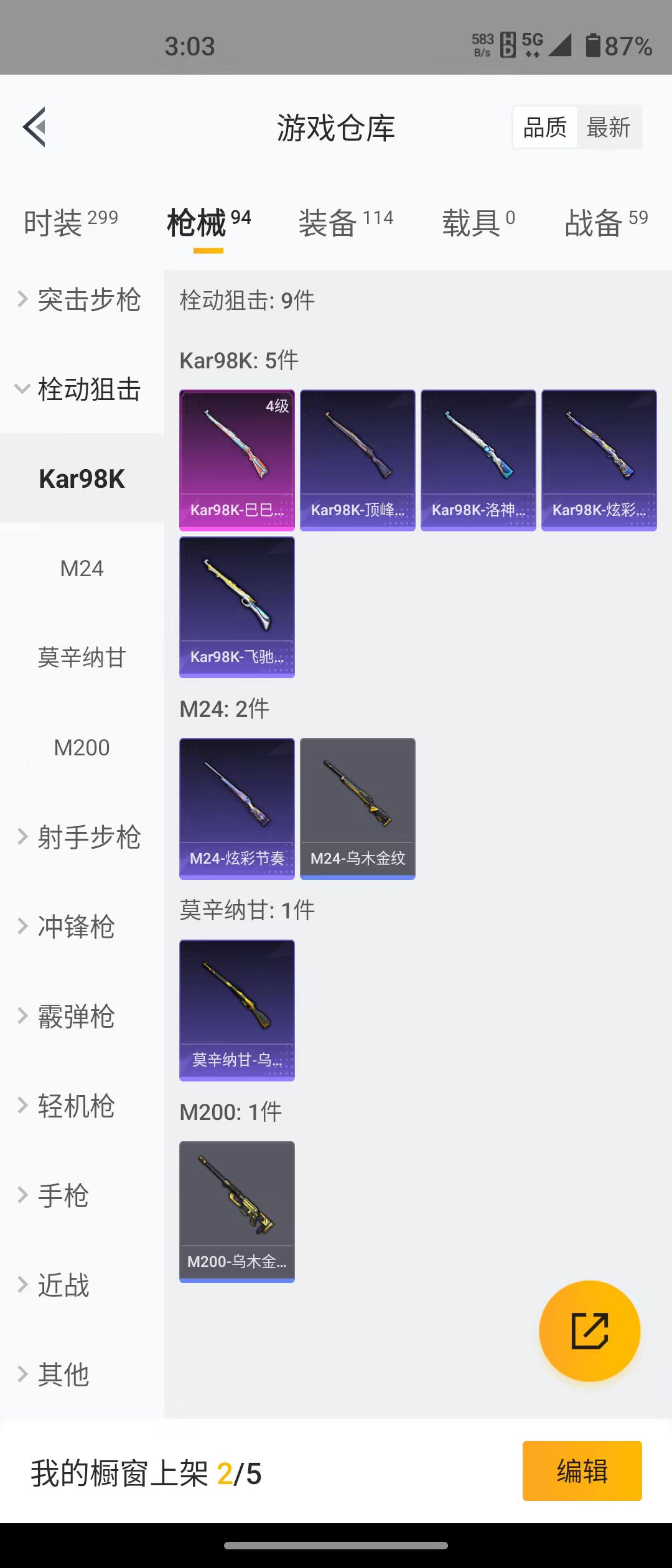Expand the 射手步枪 category

(x=81, y=837)
